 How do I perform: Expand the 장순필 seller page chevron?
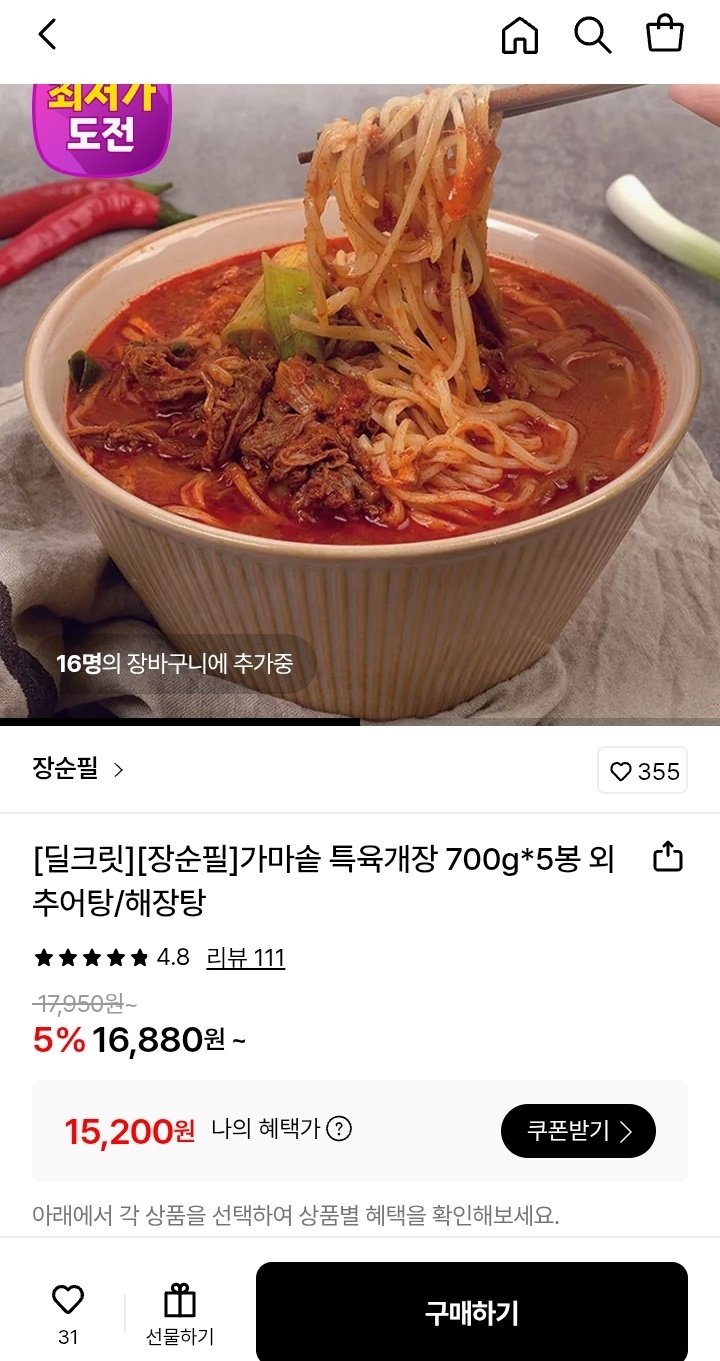pyautogui.click(x=120, y=770)
